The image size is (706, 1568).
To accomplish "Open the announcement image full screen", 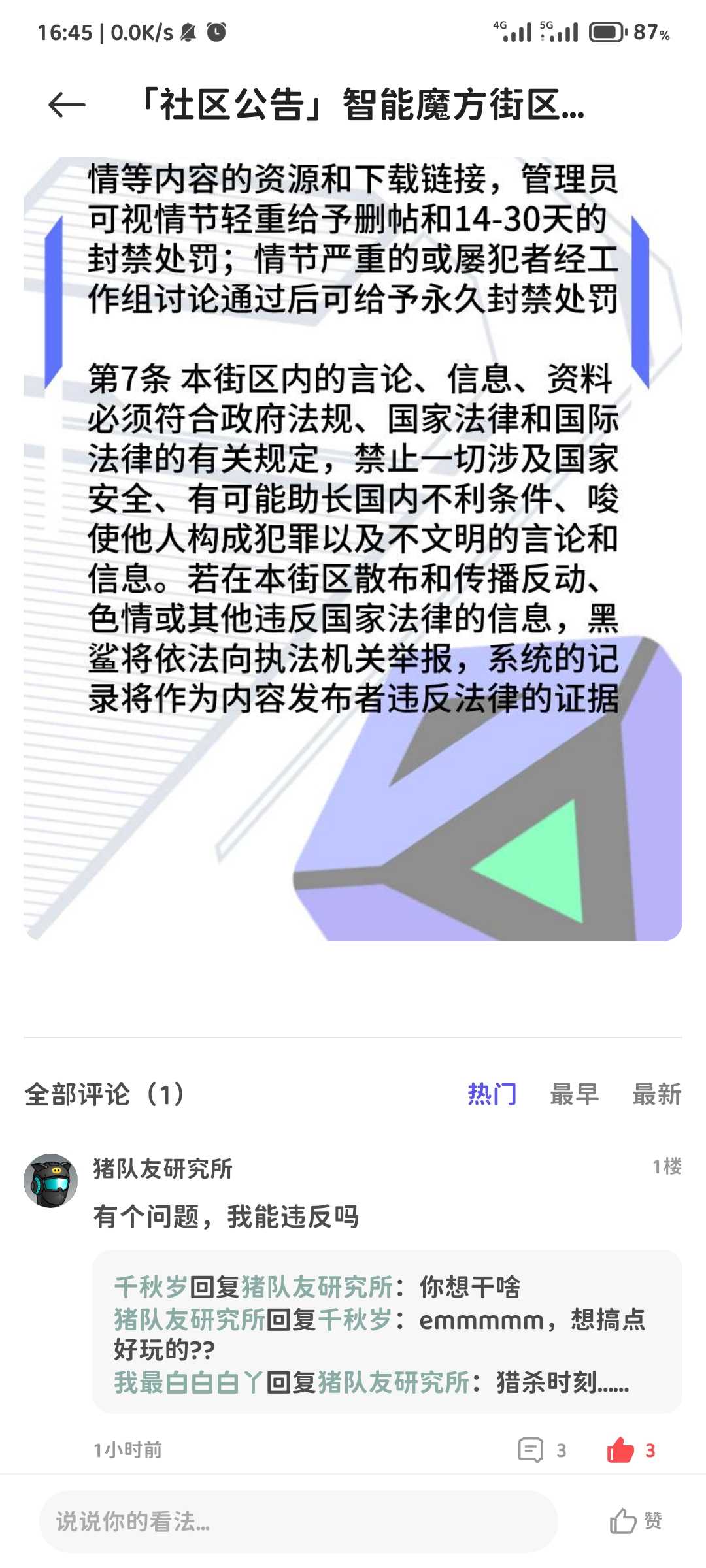I will [x=353, y=549].
